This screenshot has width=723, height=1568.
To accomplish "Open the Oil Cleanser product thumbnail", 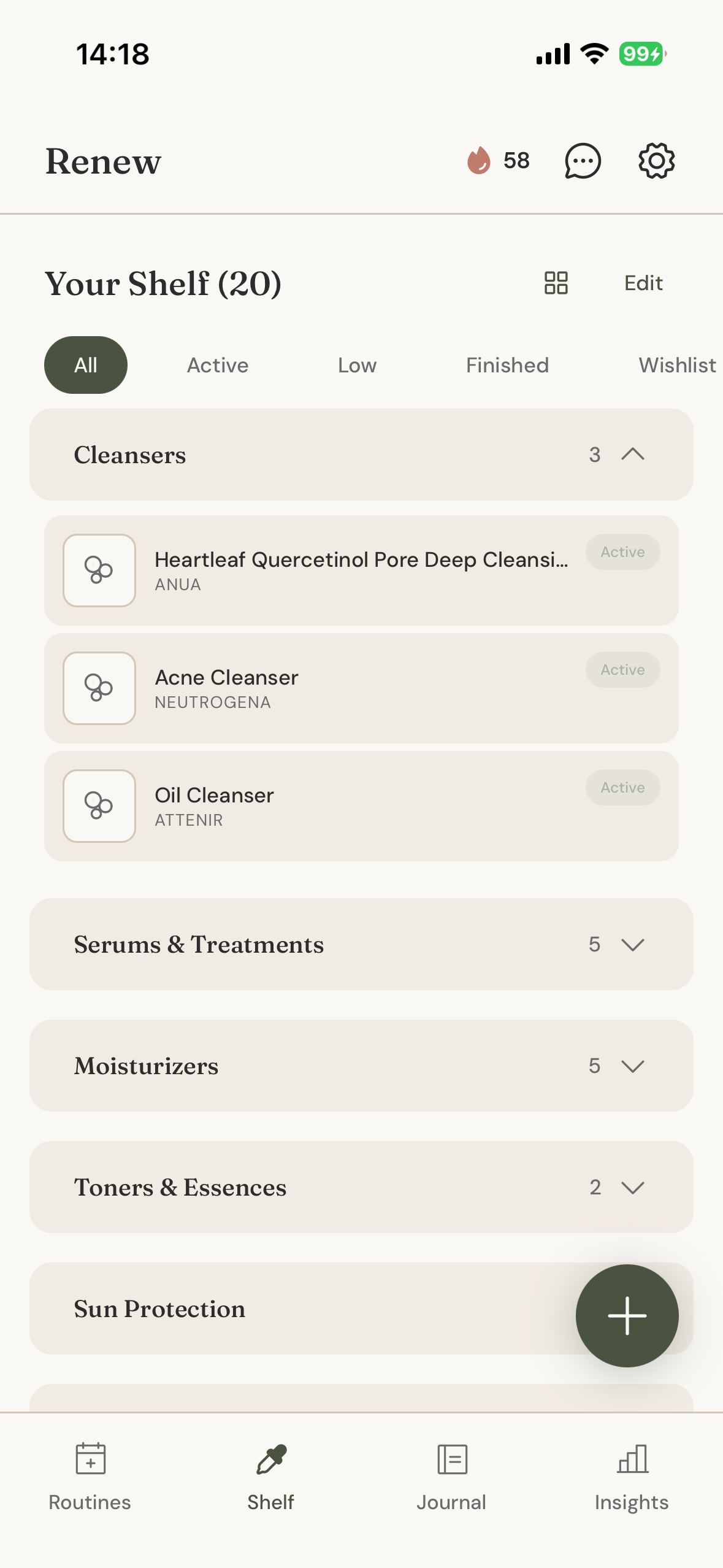I will (x=99, y=805).
